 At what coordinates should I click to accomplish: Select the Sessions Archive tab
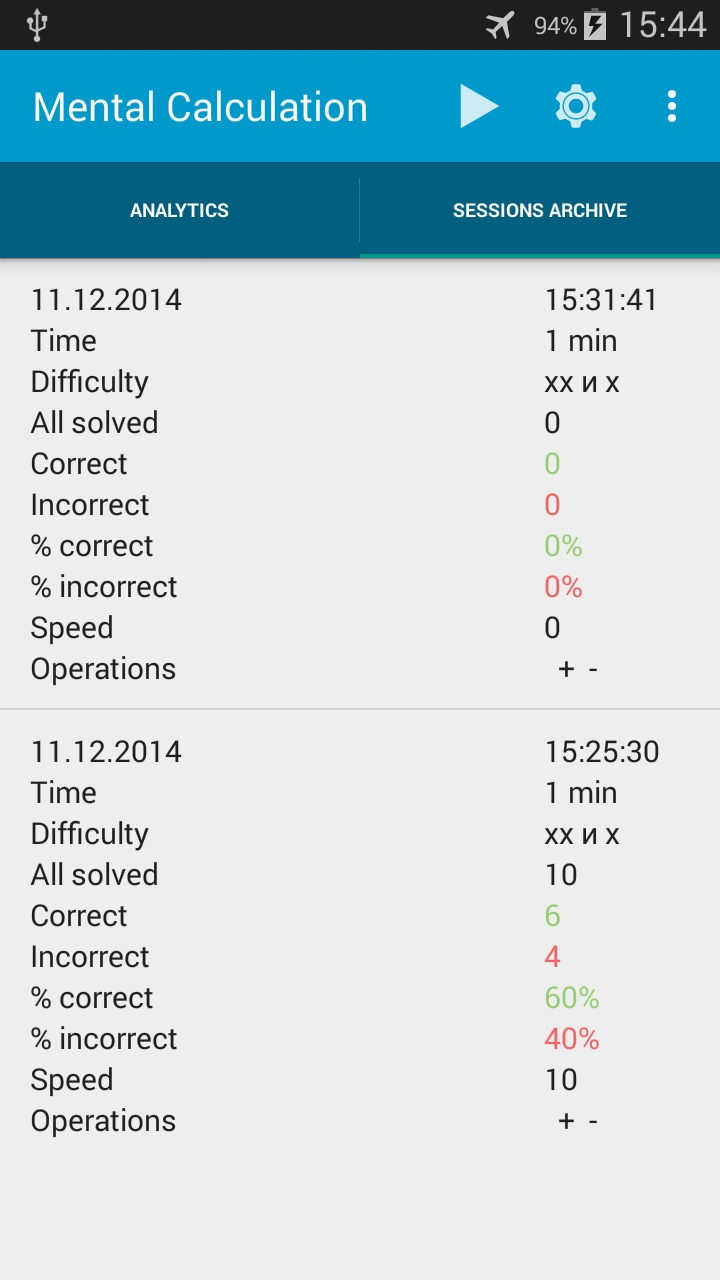click(x=540, y=210)
